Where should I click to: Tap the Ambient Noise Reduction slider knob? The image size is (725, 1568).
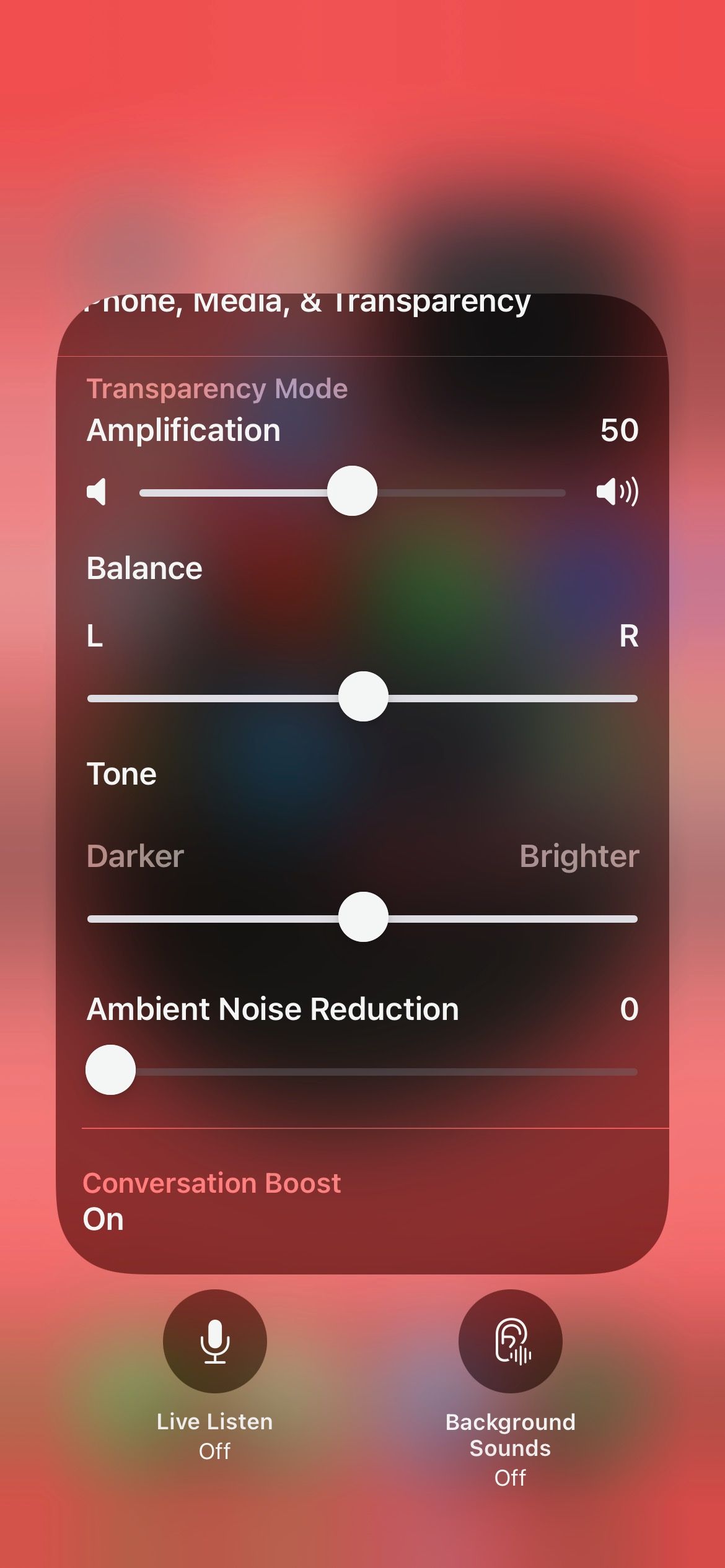click(x=110, y=1070)
